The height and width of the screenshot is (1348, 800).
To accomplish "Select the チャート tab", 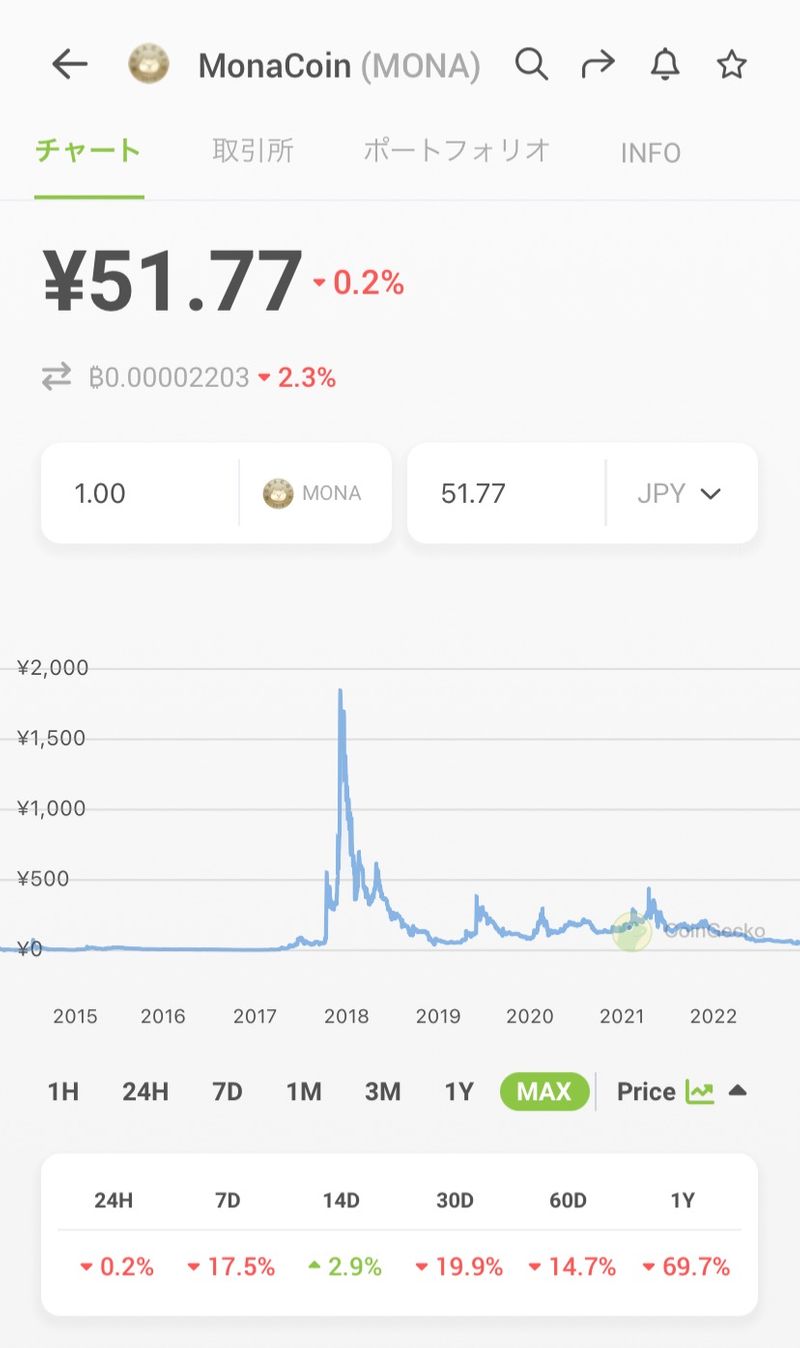I will point(88,152).
